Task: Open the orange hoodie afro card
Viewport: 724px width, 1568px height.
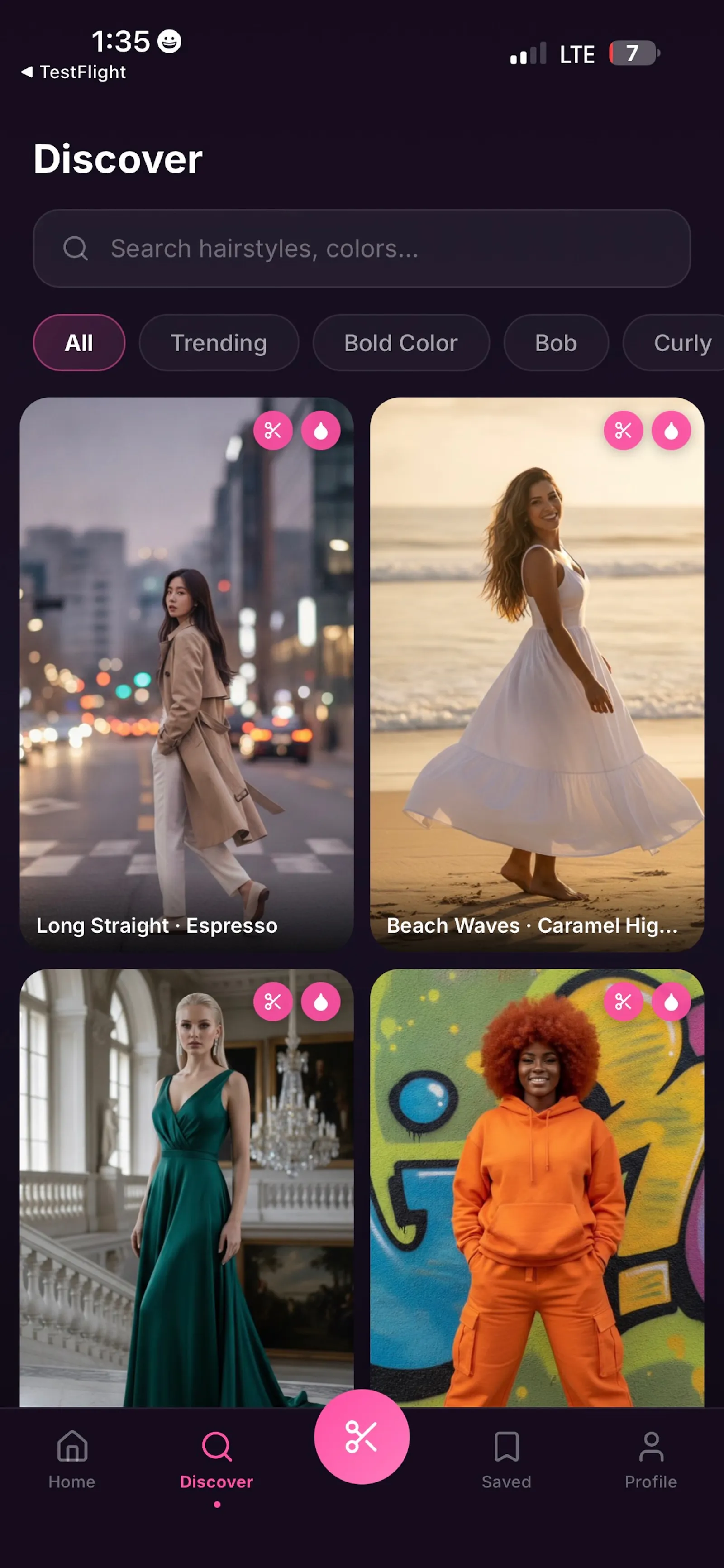Action: click(537, 1187)
